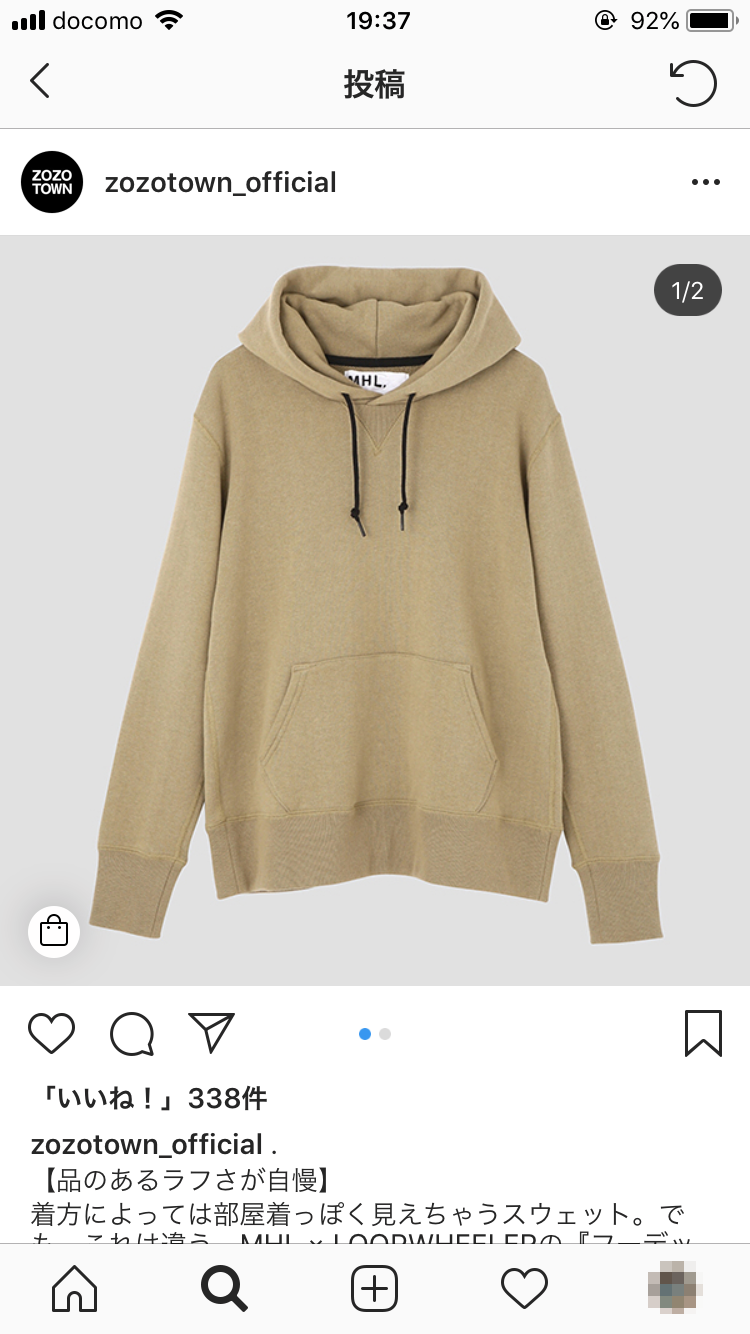Open comments with the speech bubble icon
This screenshot has height=1334, width=750.
tap(132, 1034)
